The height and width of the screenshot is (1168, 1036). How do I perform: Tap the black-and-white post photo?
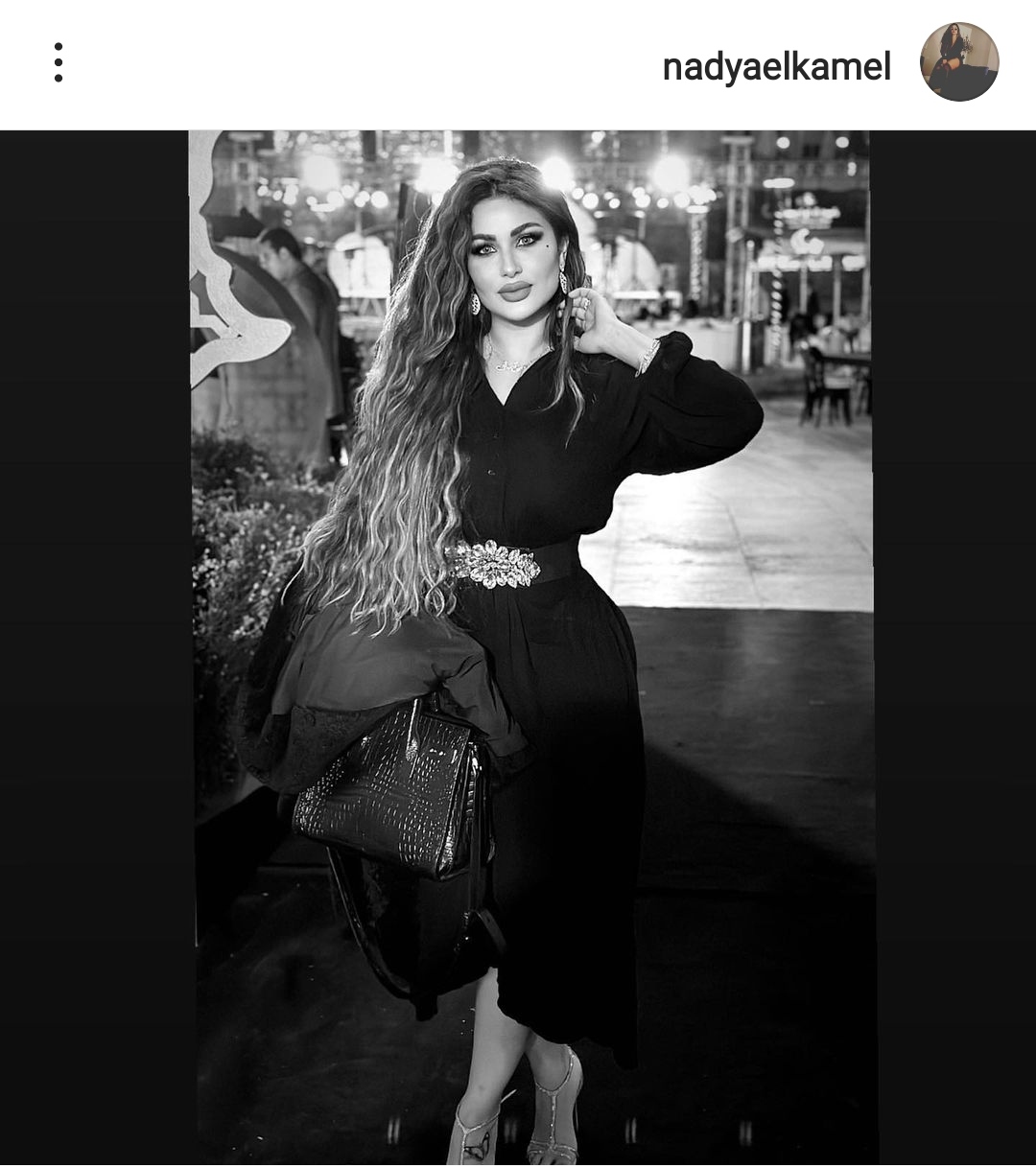click(532, 647)
